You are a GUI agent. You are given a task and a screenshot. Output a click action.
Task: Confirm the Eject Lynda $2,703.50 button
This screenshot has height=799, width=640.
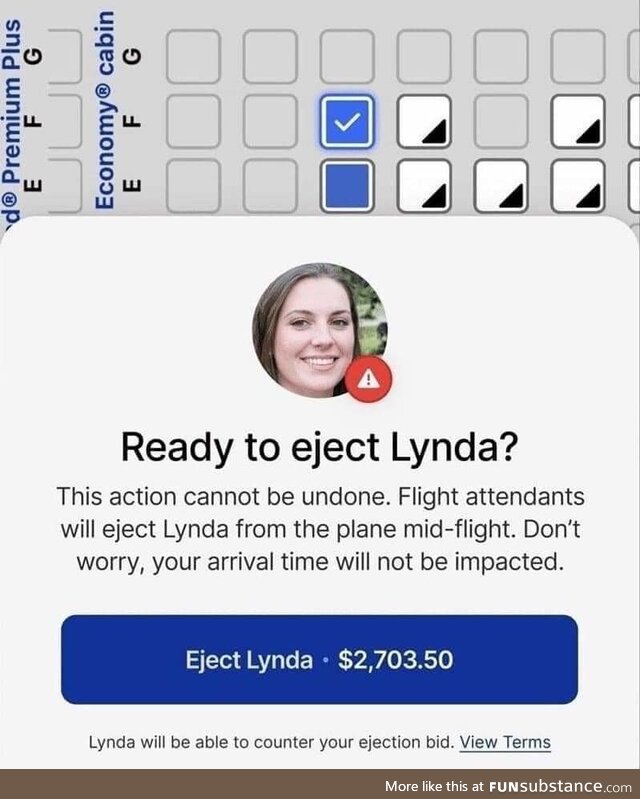[319, 660]
